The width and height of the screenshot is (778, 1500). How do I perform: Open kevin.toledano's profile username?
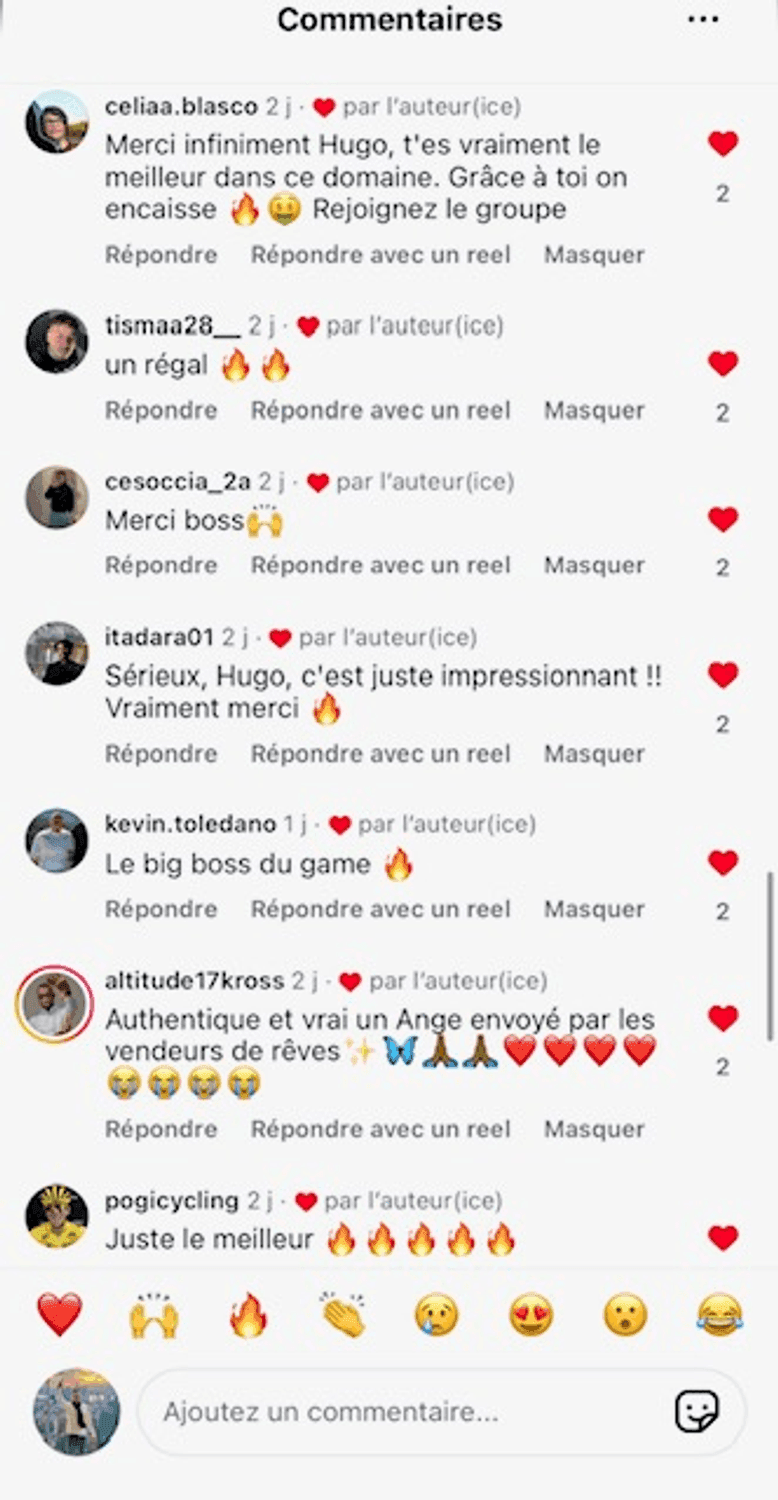pos(190,824)
